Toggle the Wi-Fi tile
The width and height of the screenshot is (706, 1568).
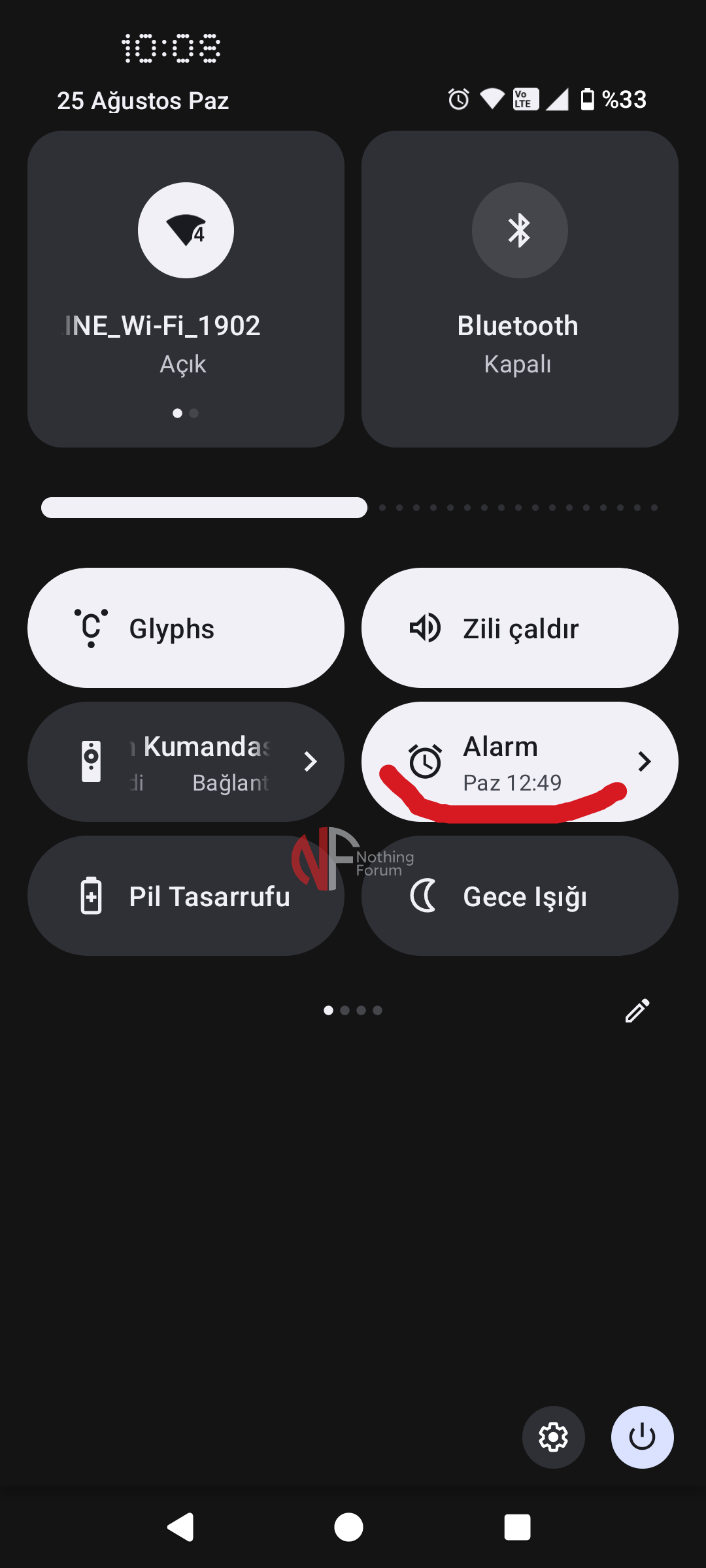[186, 230]
